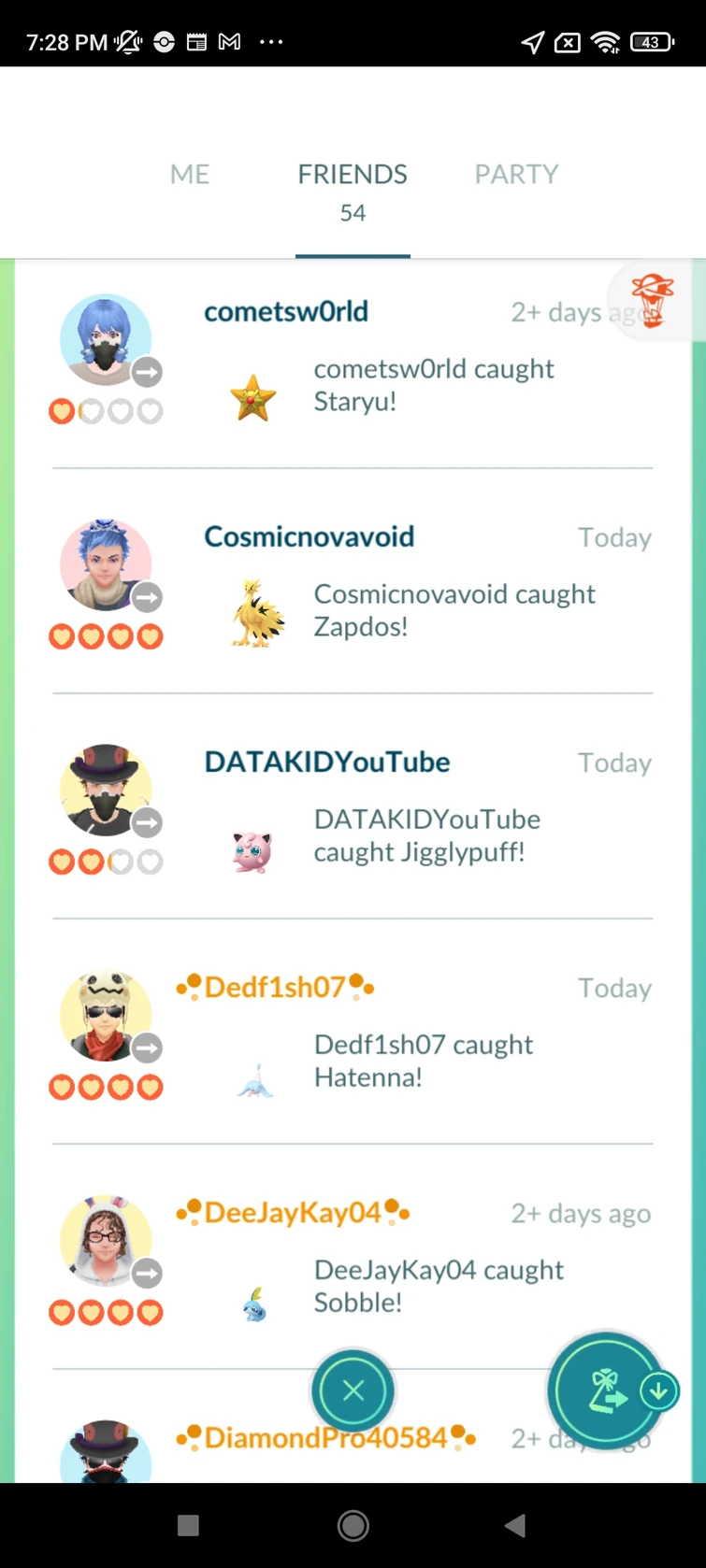View DATAKIDYouTube's friend entry
Image resolution: width=706 pixels, height=1568 pixels.
pyautogui.click(x=326, y=763)
